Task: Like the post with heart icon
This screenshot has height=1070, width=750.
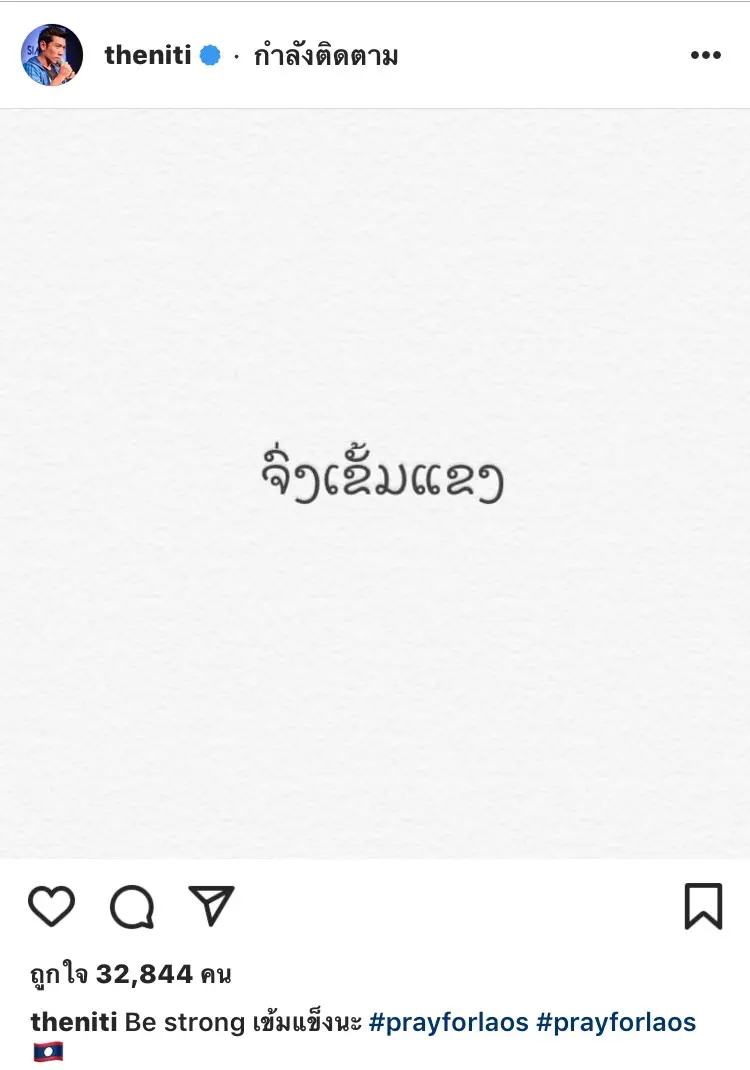Action: pos(51,906)
